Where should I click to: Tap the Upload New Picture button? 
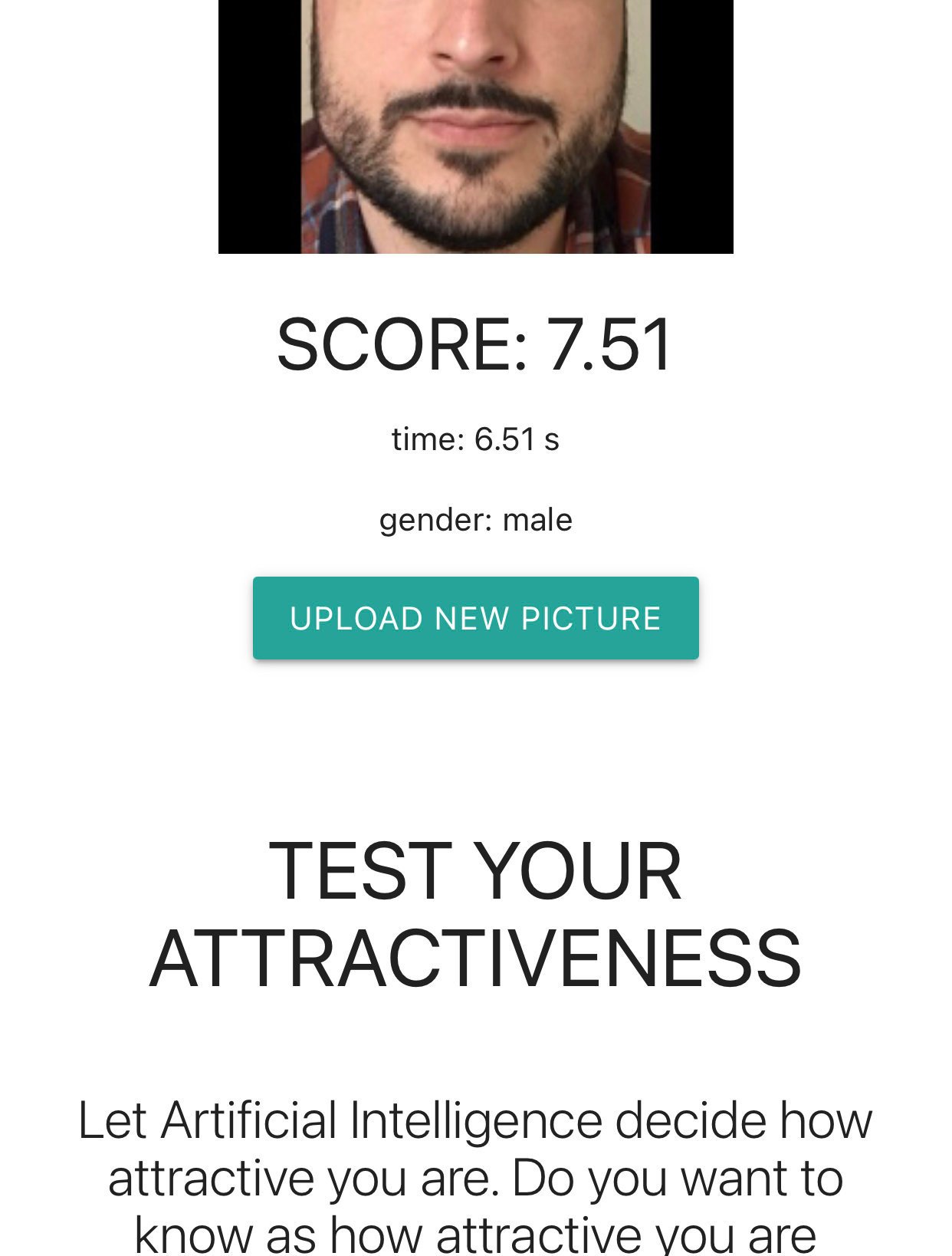475,618
